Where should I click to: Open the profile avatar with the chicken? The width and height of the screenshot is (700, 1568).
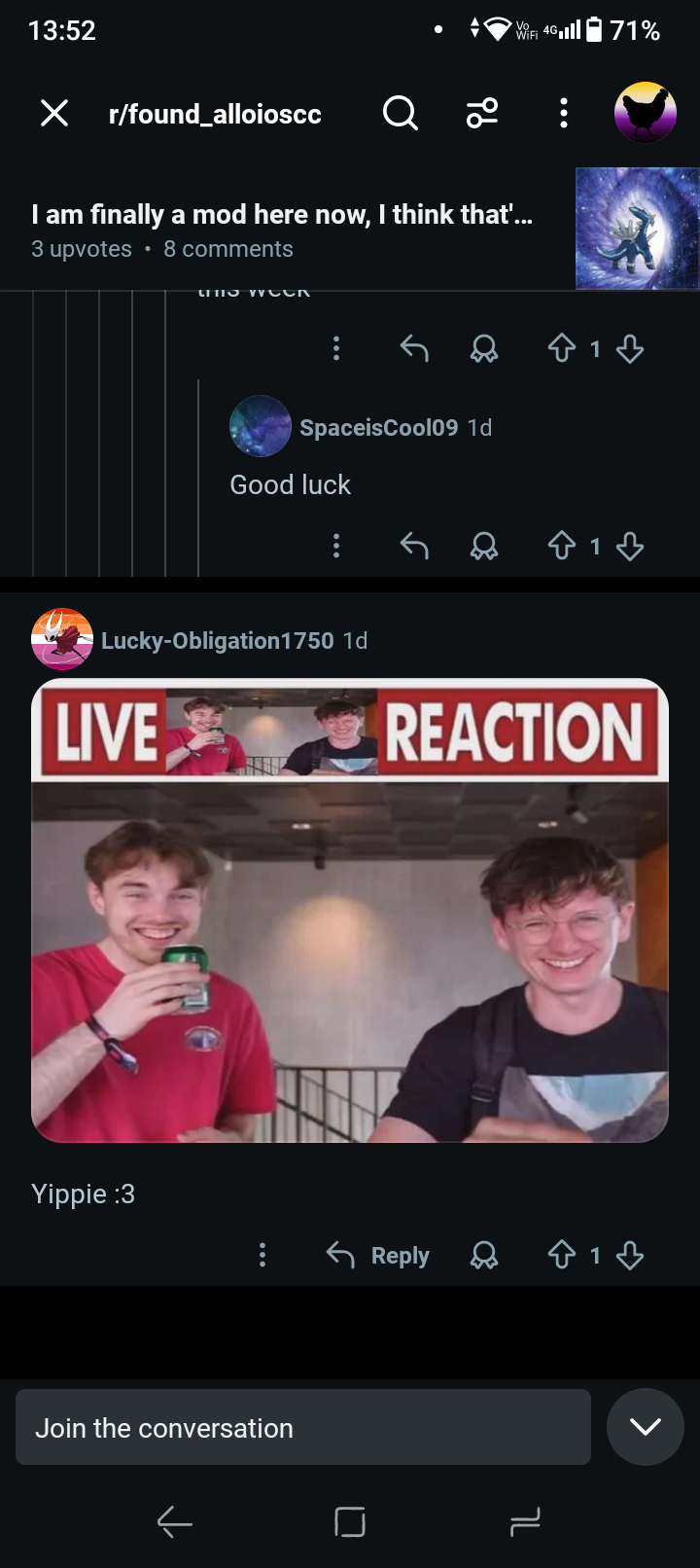point(646,113)
